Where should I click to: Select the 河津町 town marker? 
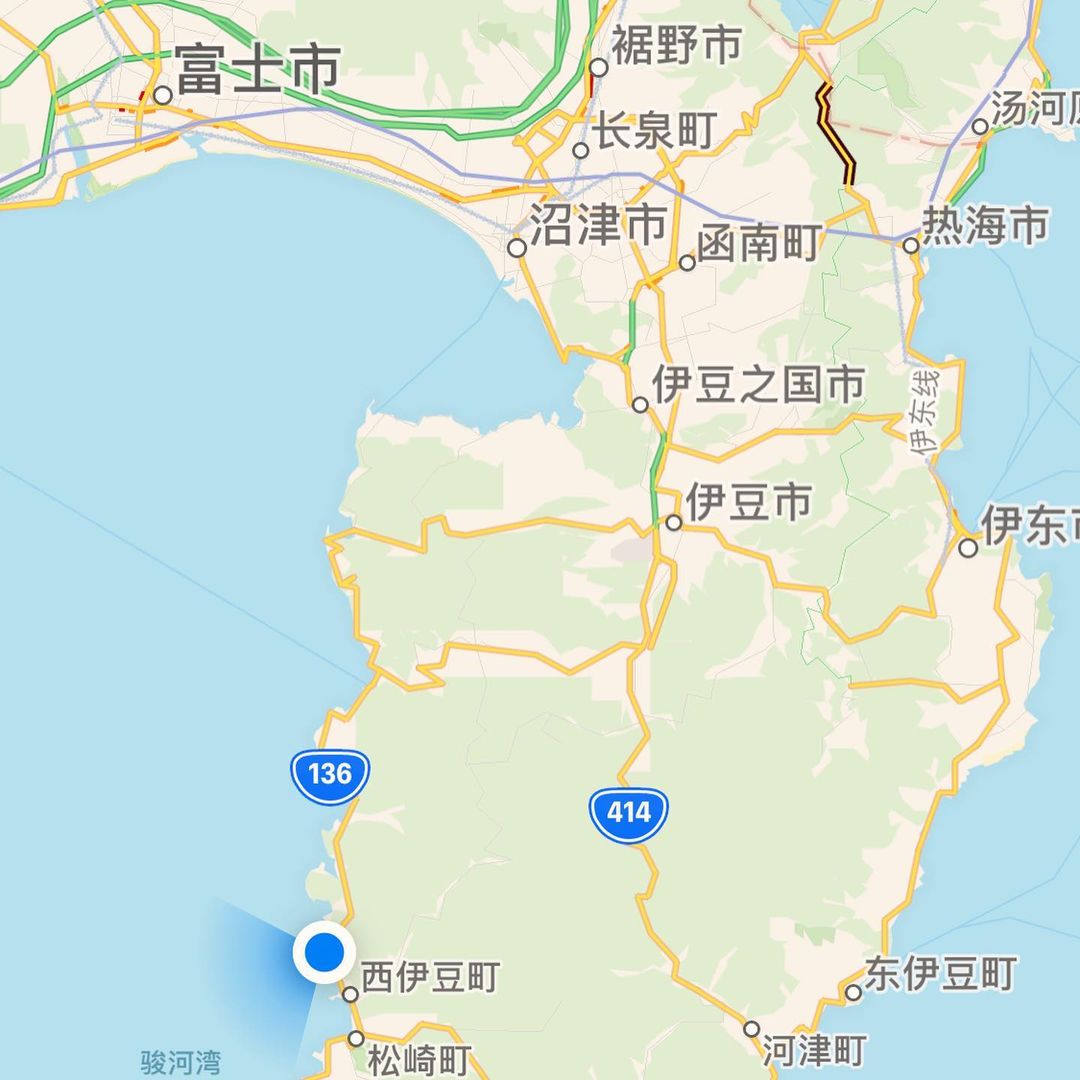751,1029
